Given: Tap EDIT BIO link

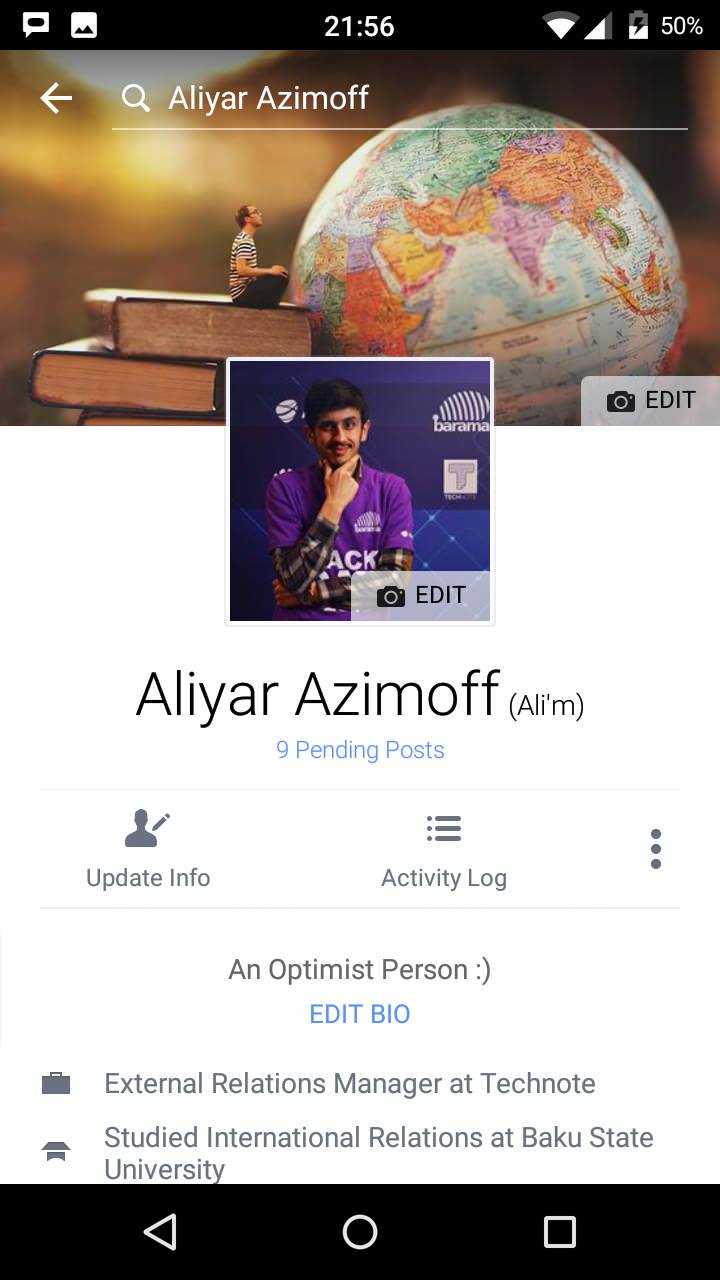Looking at the screenshot, I should coord(360,1014).
